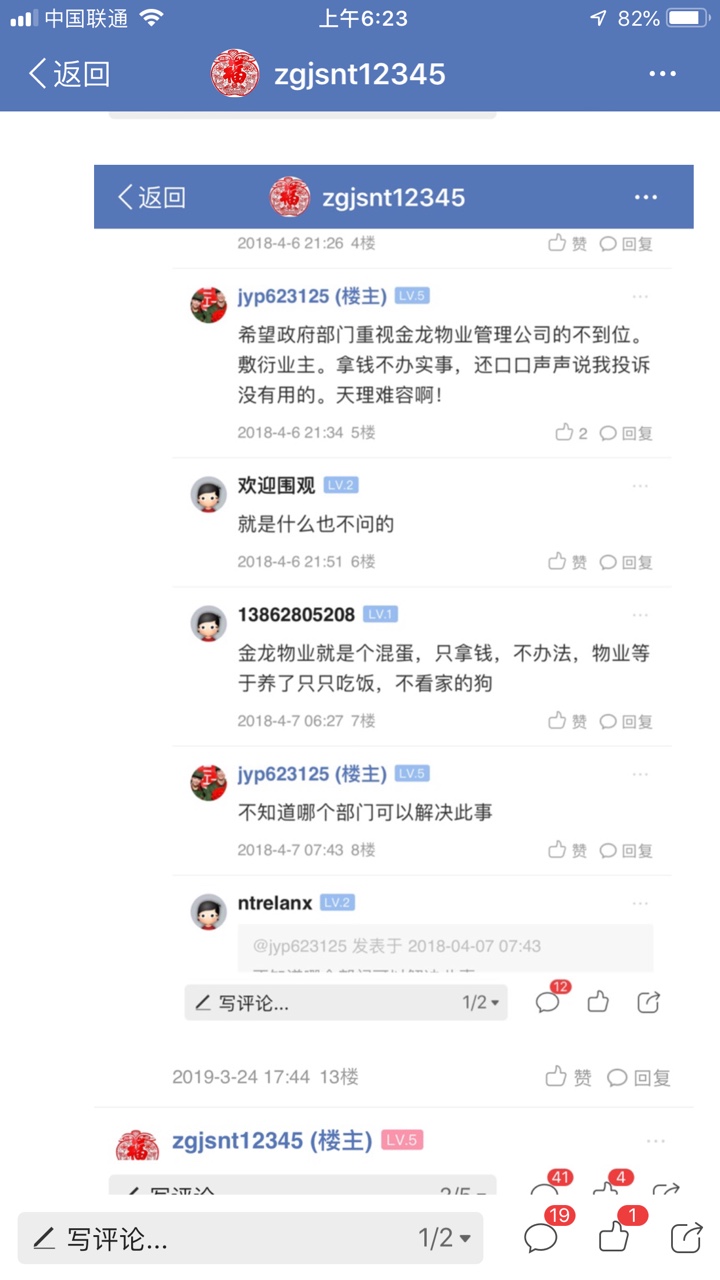Open the overflow menu in the header

[663, 74]
